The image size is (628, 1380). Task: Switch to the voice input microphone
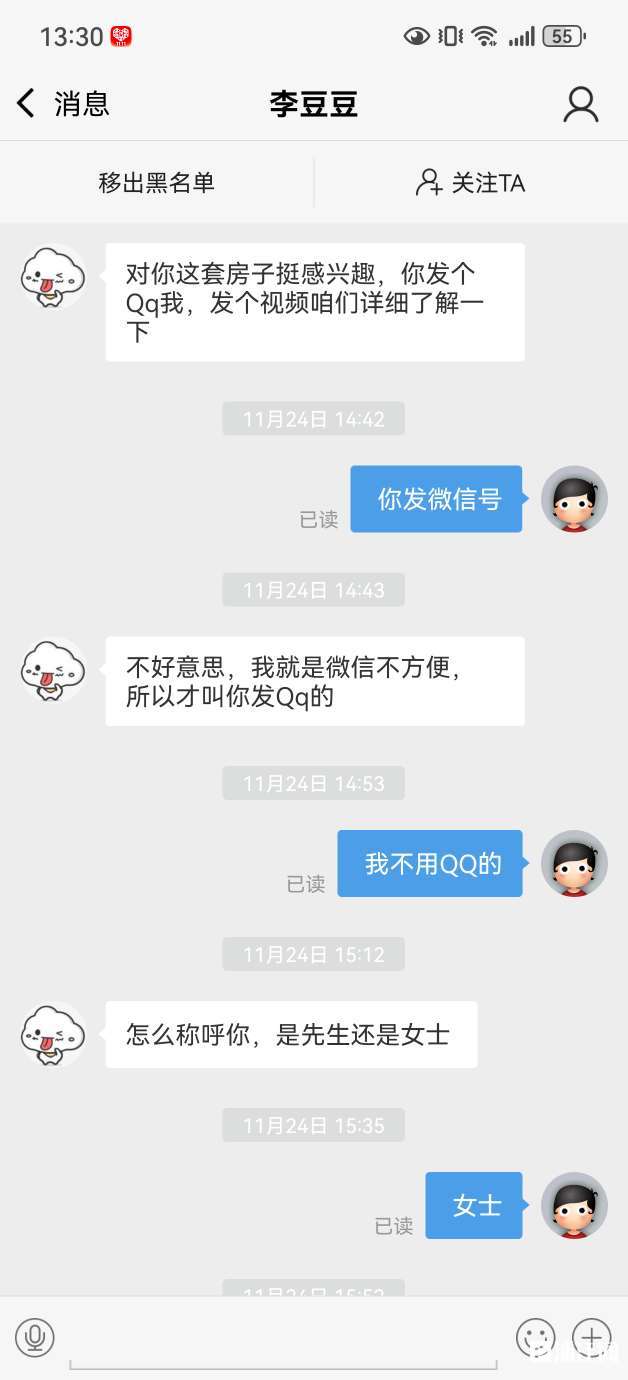[x=35, y=1337]
